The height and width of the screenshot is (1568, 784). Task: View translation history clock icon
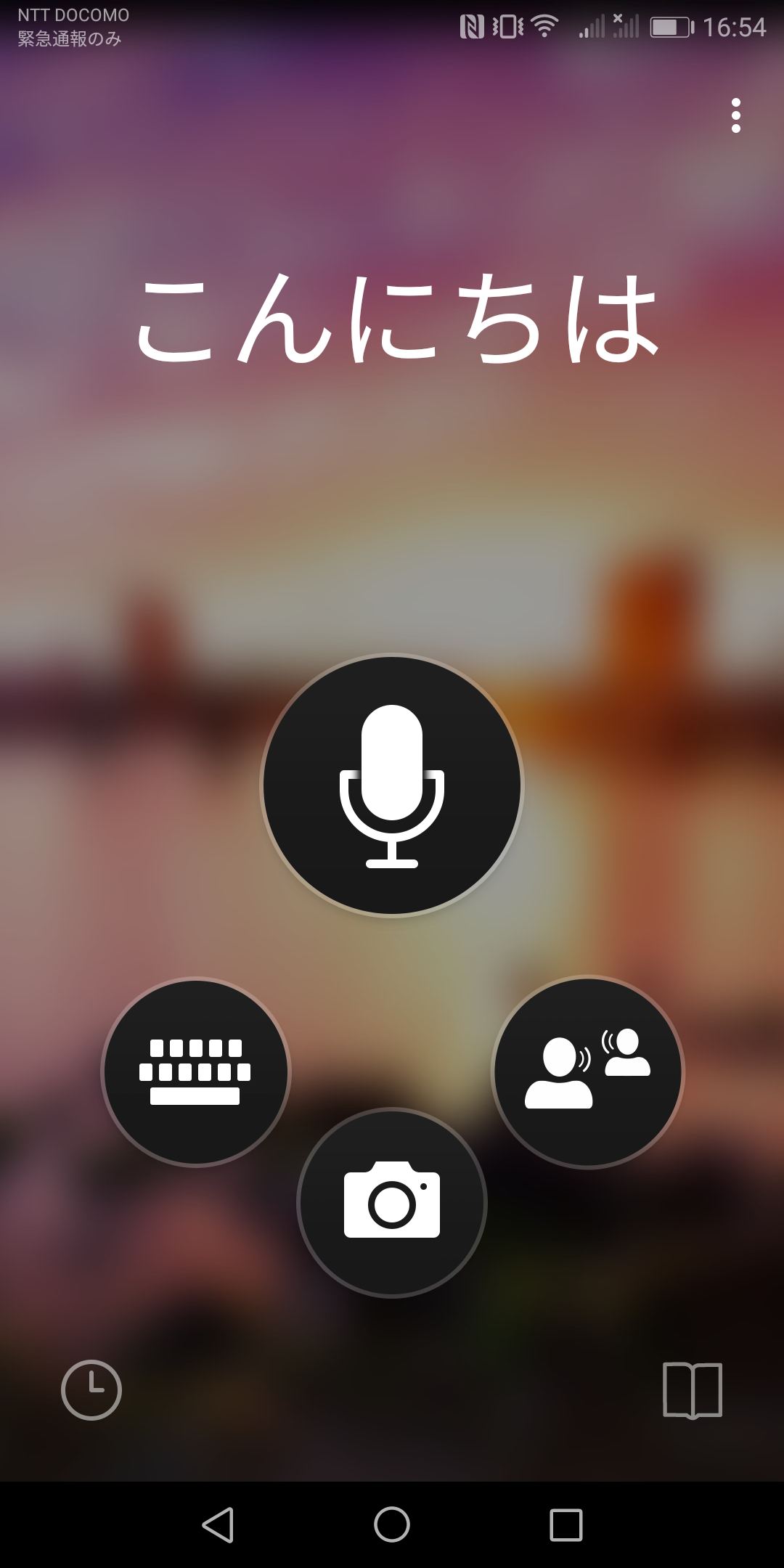(91, 1390)
